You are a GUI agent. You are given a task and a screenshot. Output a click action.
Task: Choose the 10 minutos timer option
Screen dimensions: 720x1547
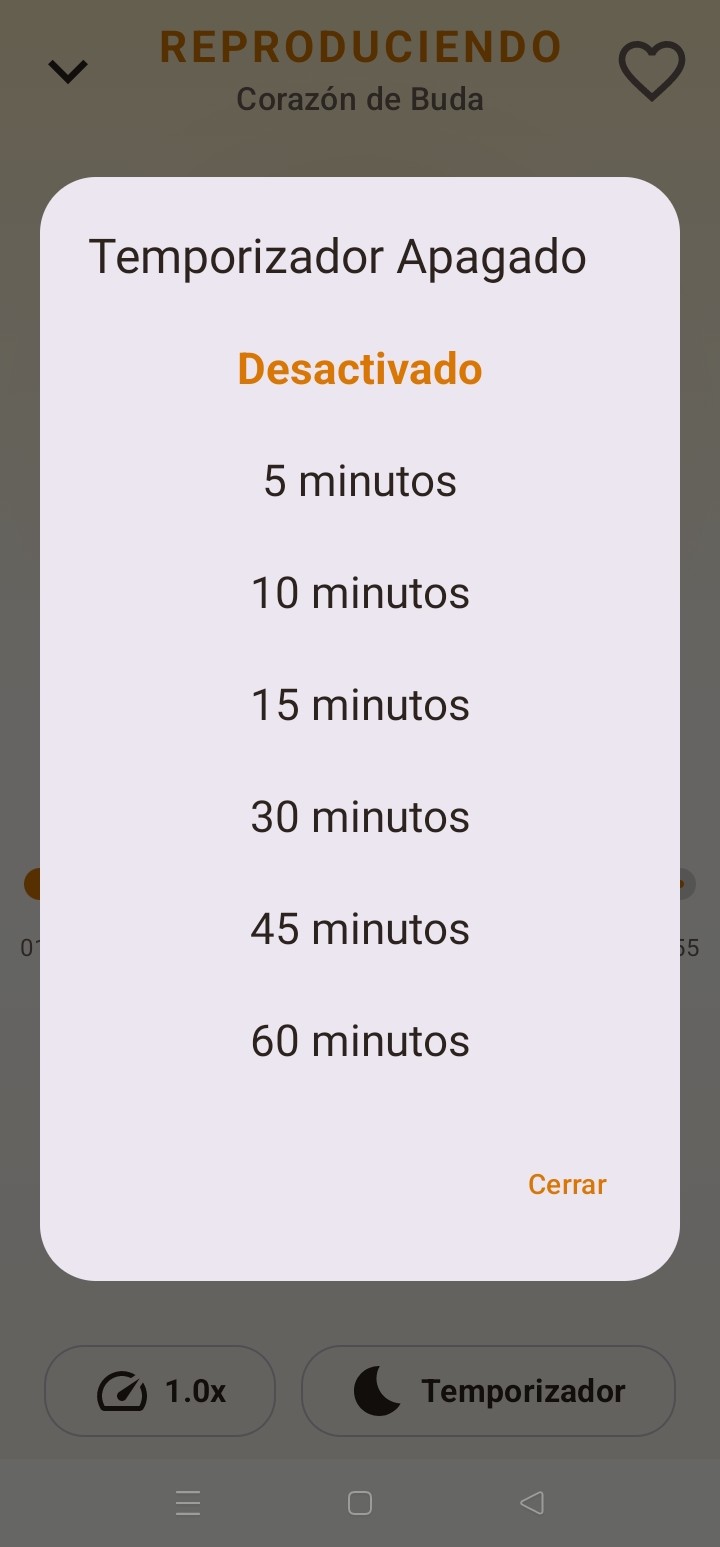tap(360, 593)
